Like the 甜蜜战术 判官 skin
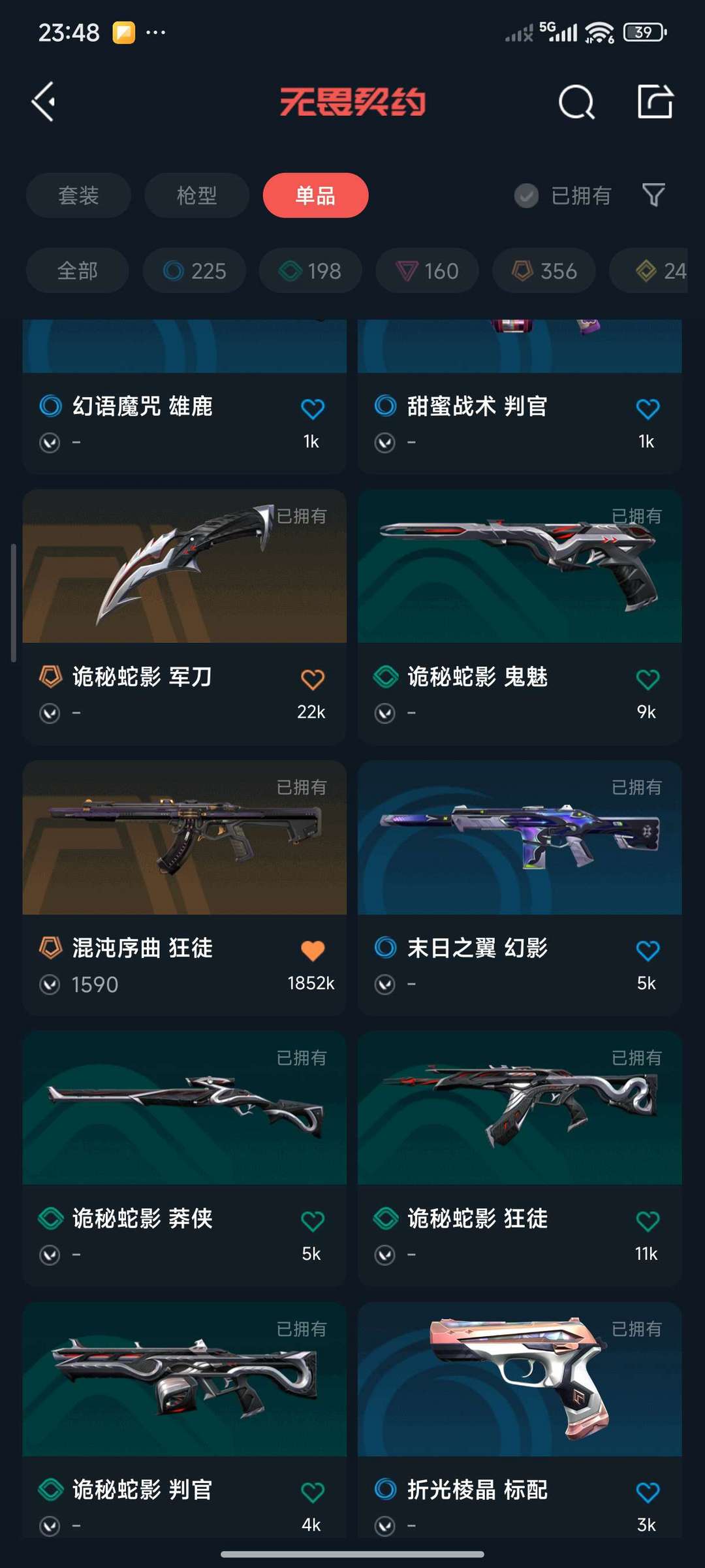The image size is (705, 1568). pyautogui.click(x=647, y=409)
